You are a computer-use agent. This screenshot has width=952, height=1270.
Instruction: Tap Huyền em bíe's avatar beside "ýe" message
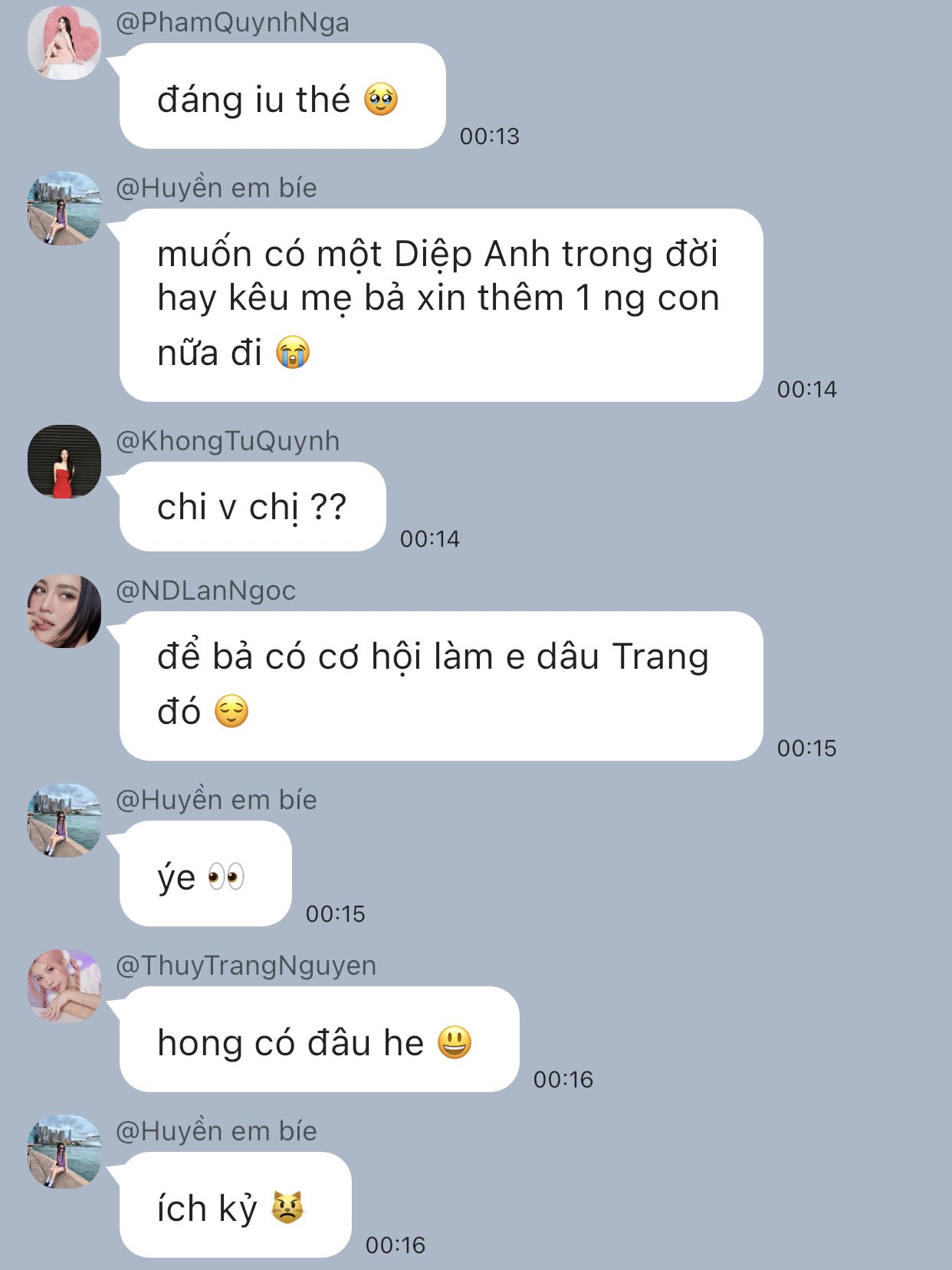click(x=64, y=821)
